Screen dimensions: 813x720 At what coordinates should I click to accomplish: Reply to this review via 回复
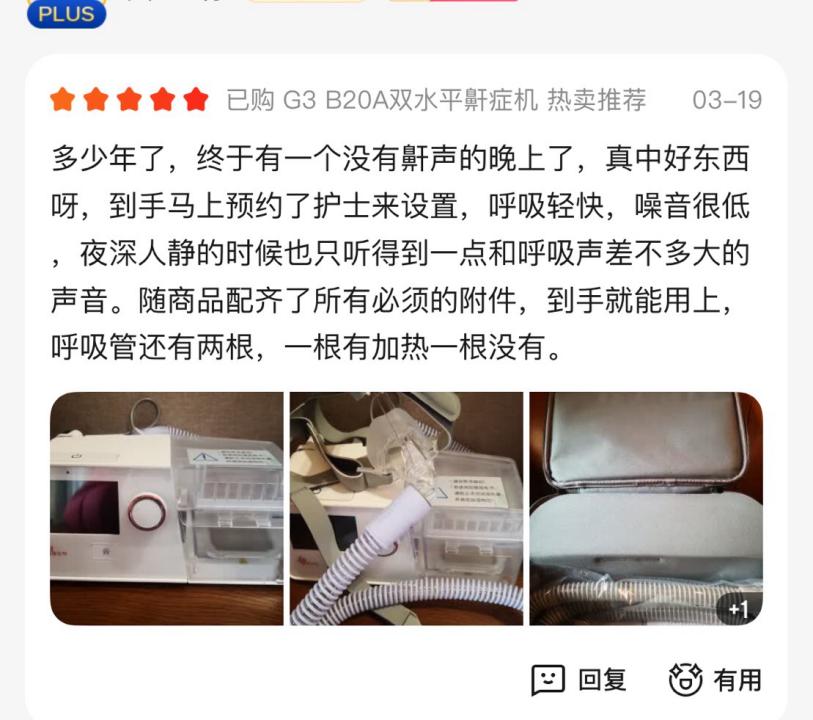(x=579, y=680)
